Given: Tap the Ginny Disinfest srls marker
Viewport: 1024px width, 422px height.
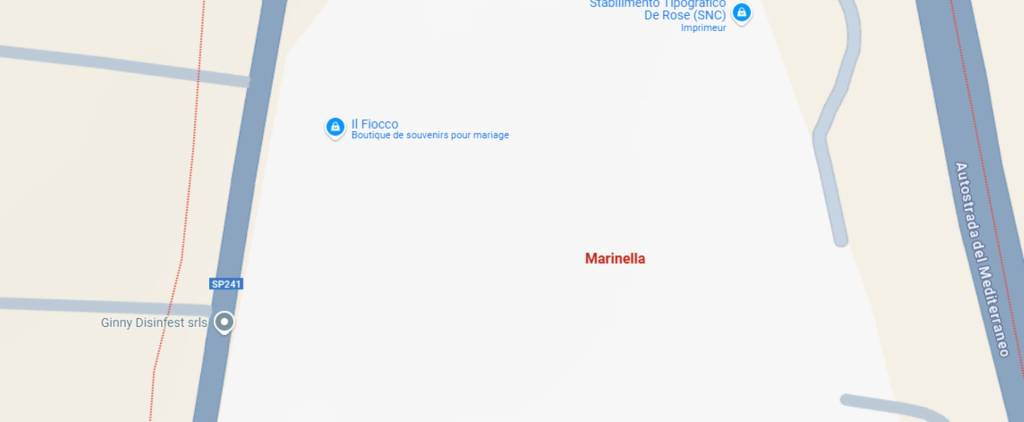Looking at the screenshot, I should pyautogui.click(x=225, y=322).
